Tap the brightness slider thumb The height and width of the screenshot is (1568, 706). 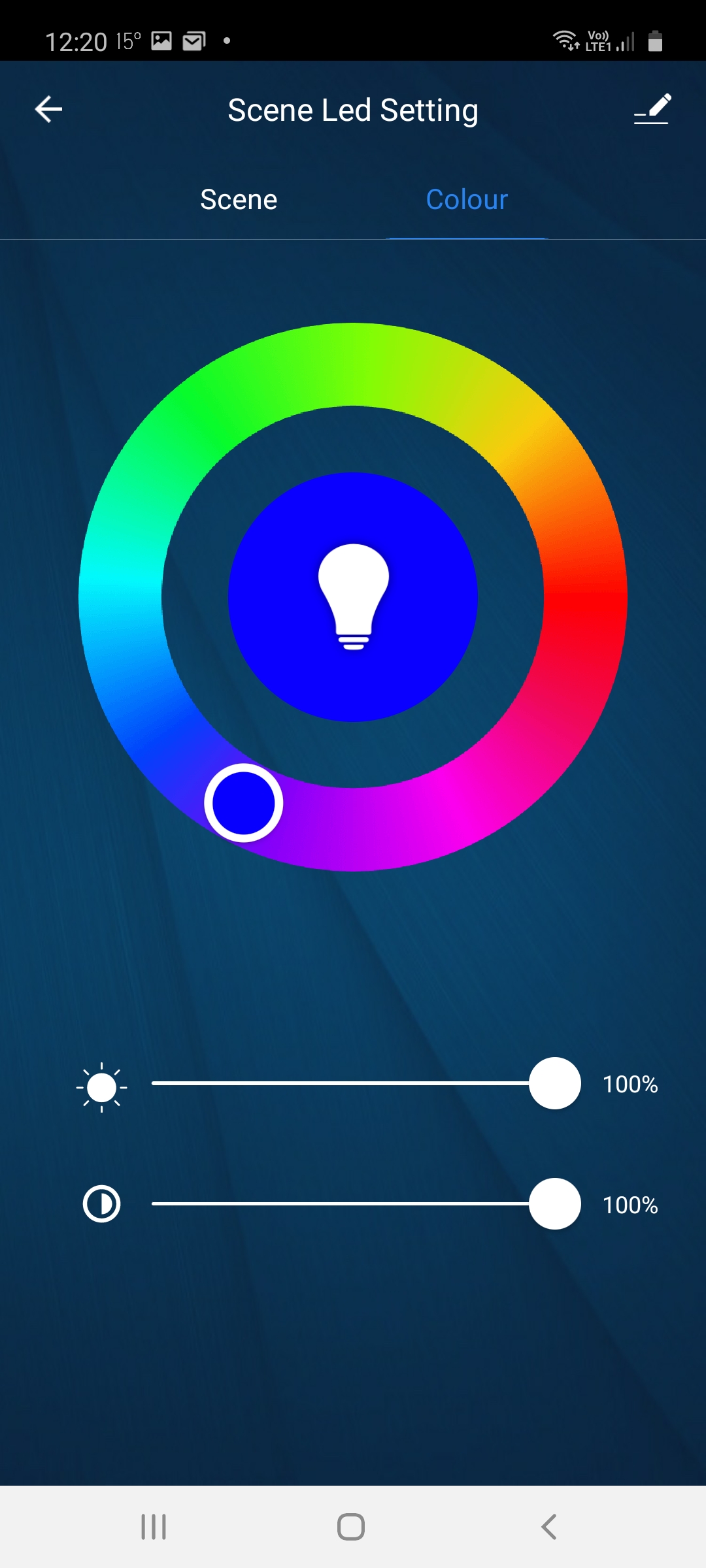pyautogui.click(x=555, y=1083)
